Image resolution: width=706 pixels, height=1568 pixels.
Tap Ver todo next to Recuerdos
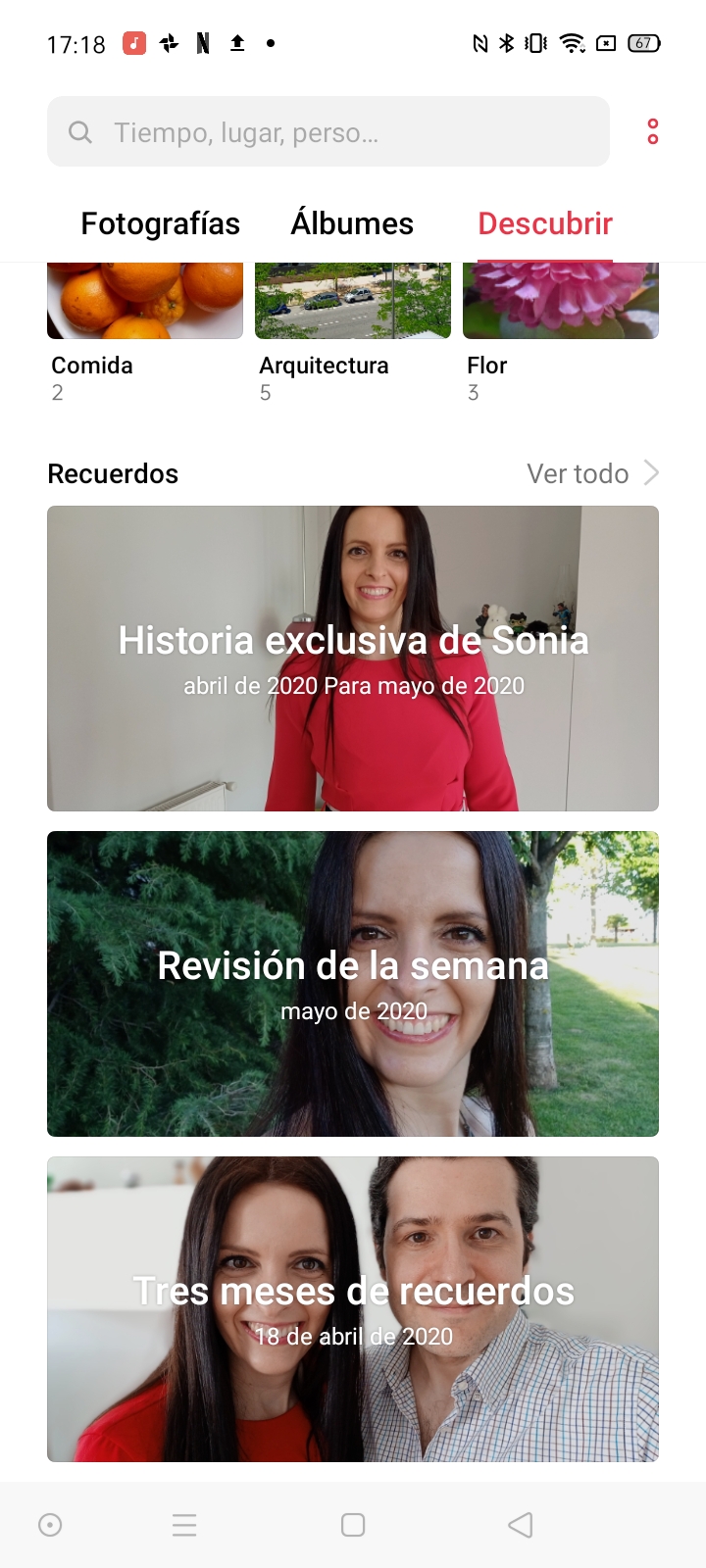[592, 474]
